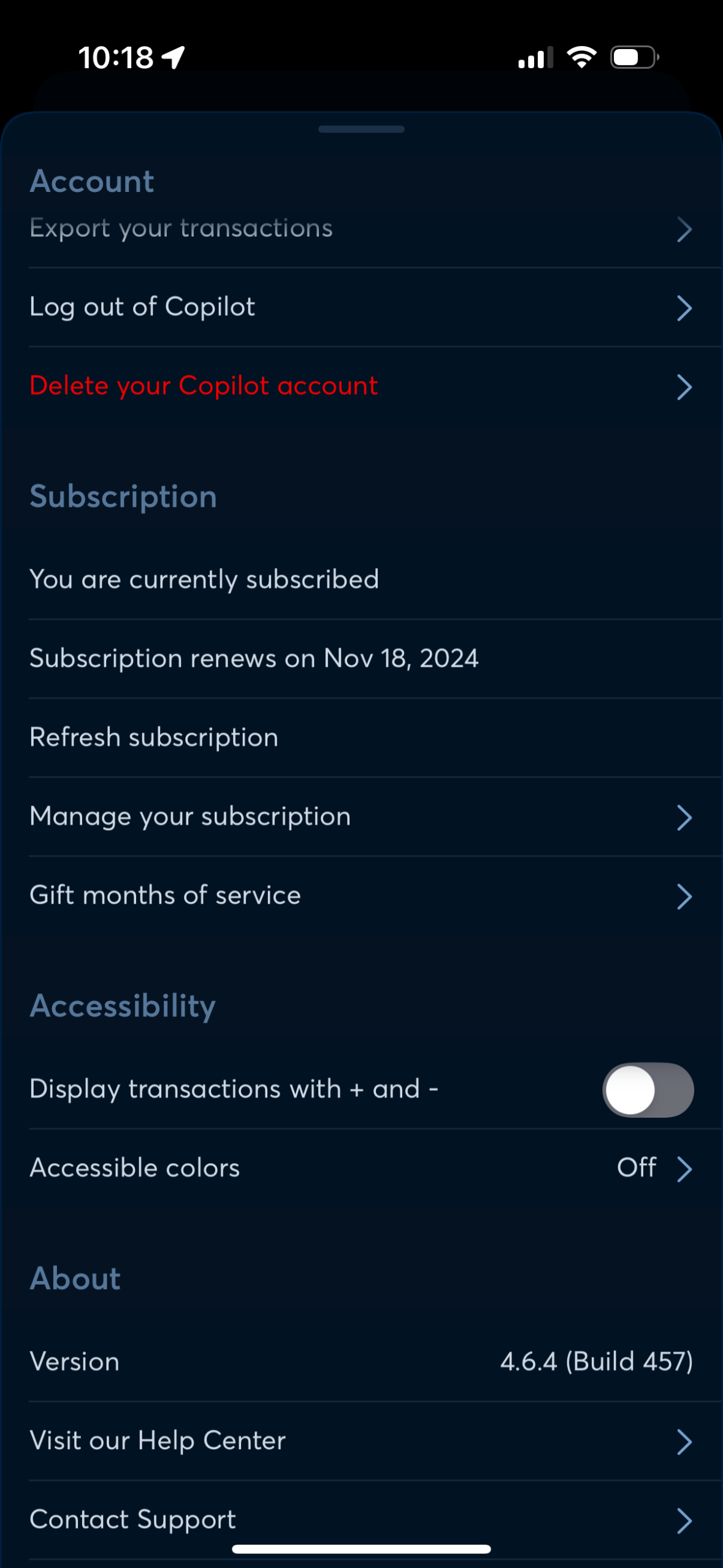
Task: Tap the chevron beside Log out of Copilot
Action: point(684,309)
